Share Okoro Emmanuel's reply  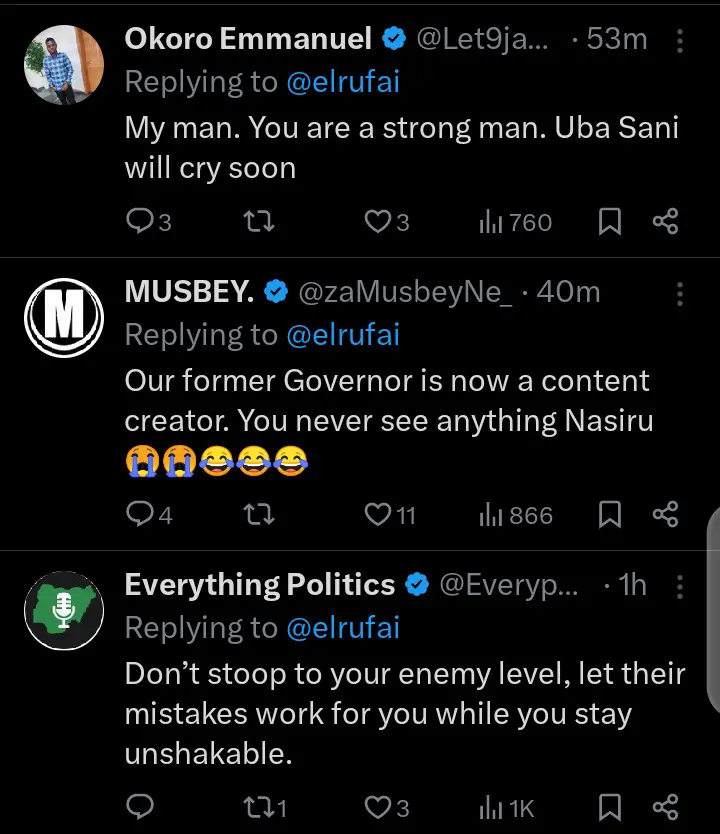pyautogui.click(x=666, y=222)
